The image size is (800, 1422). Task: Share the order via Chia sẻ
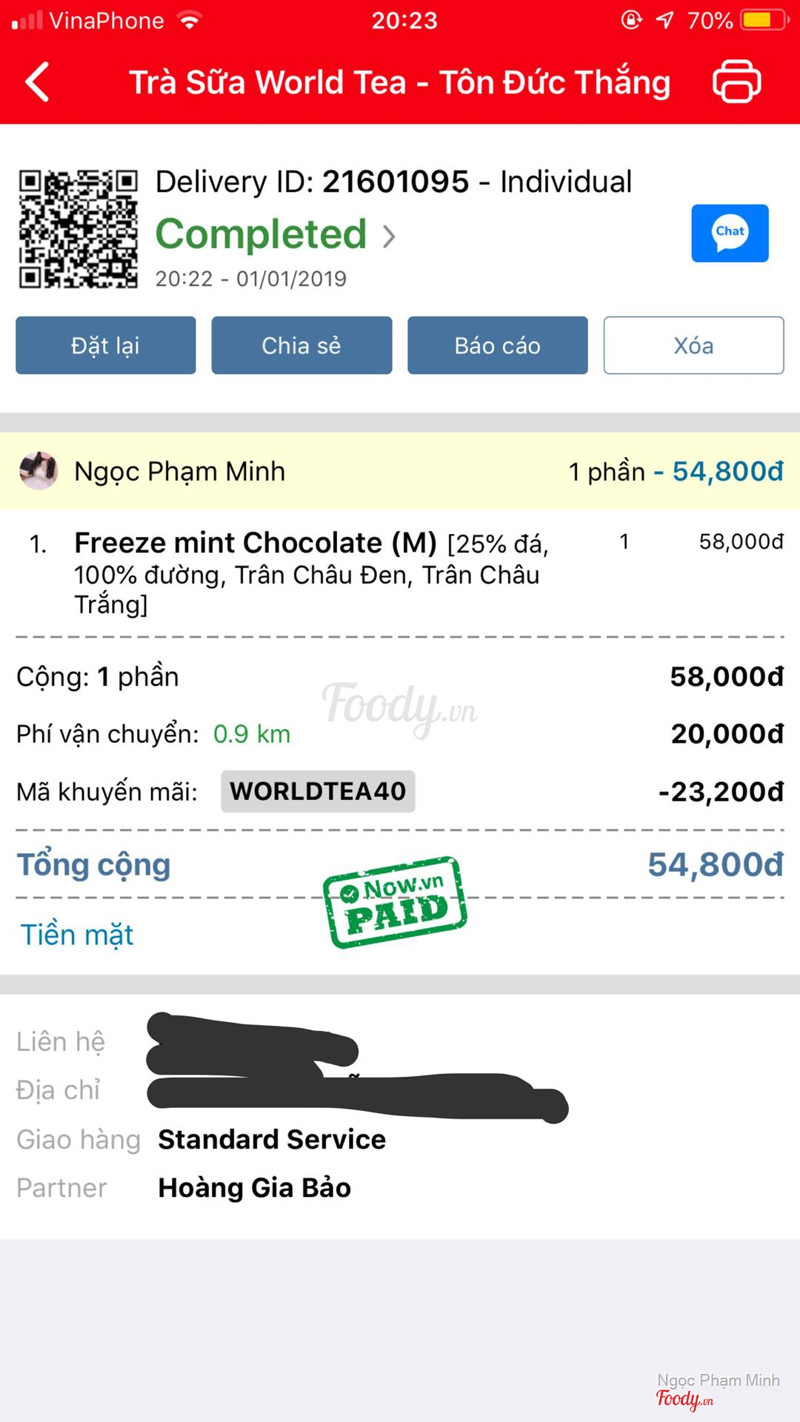pyautogui.click(x=302, y=346)
